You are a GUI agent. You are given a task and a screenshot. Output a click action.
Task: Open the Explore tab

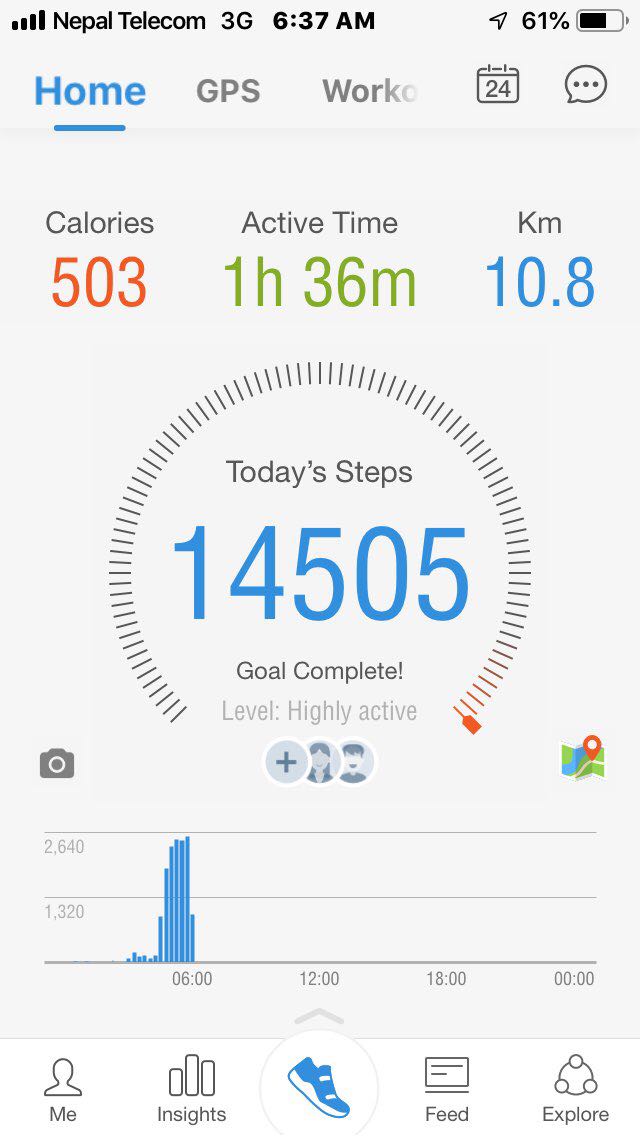pyautogui.click(x=575, y=1090)
